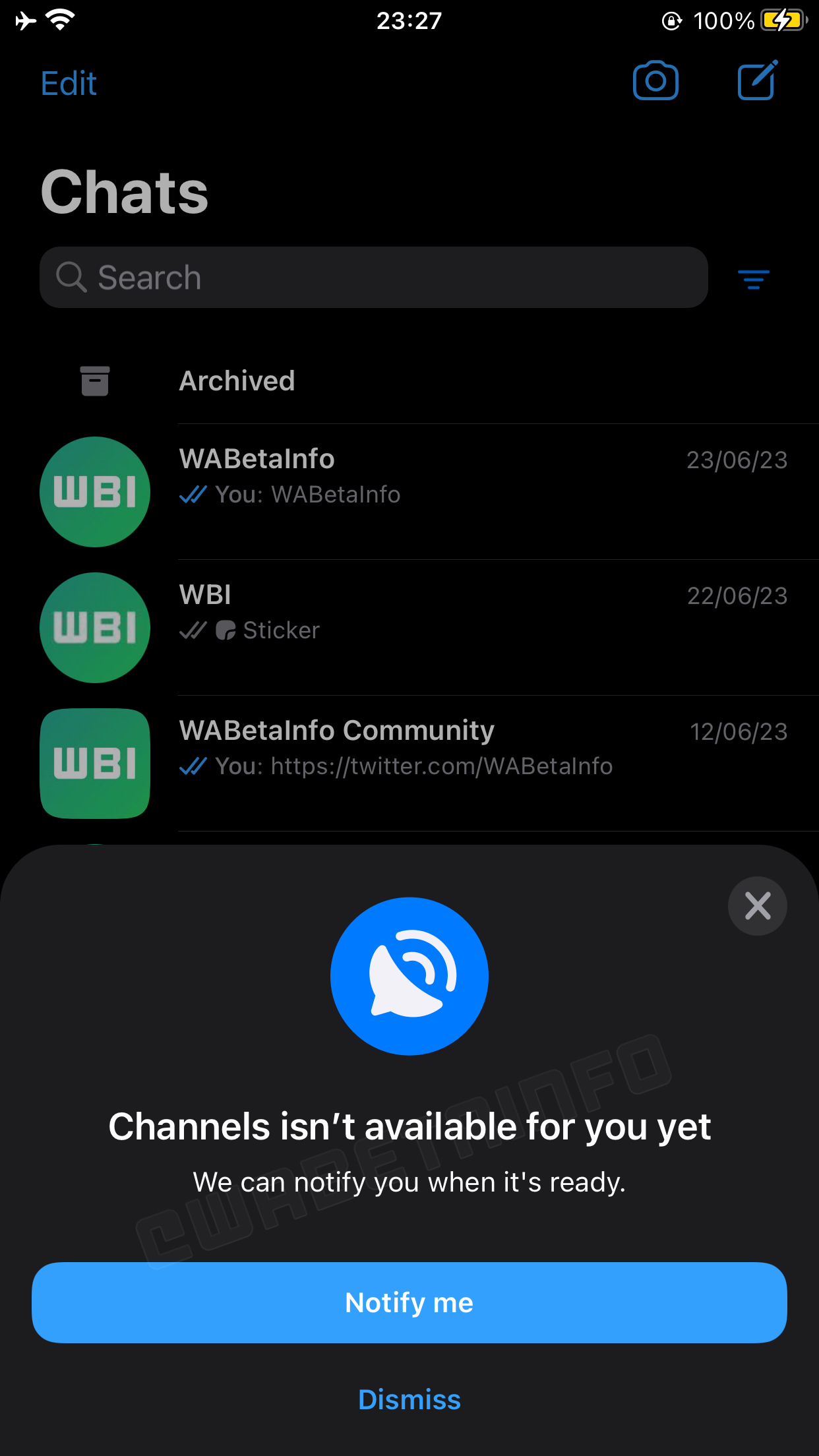The width and height of the screenshot is (819, 1456).
Task: Open the camera
Action: (x=655, y=81)
